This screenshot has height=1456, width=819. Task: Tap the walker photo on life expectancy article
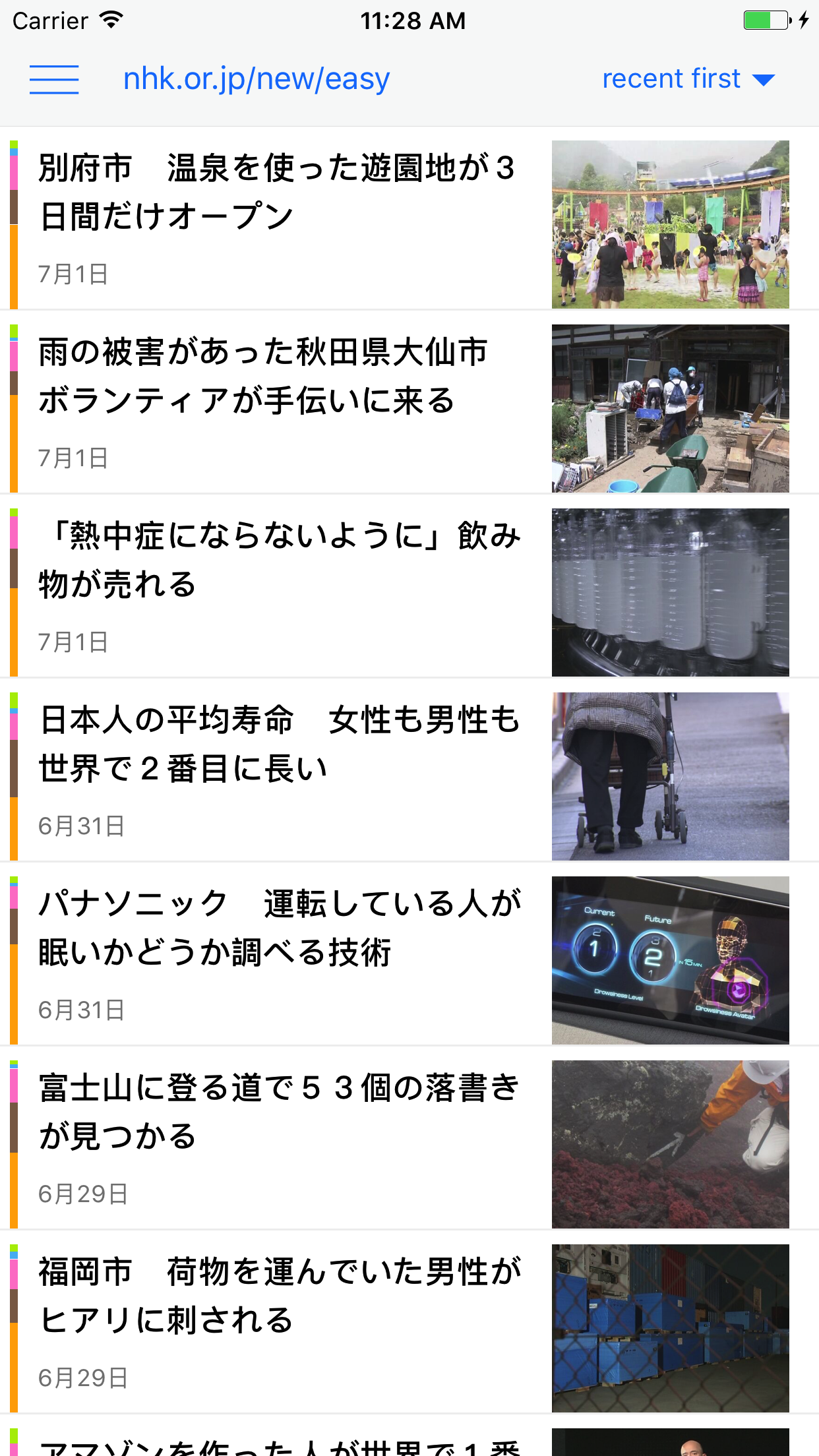coord(670,776)
